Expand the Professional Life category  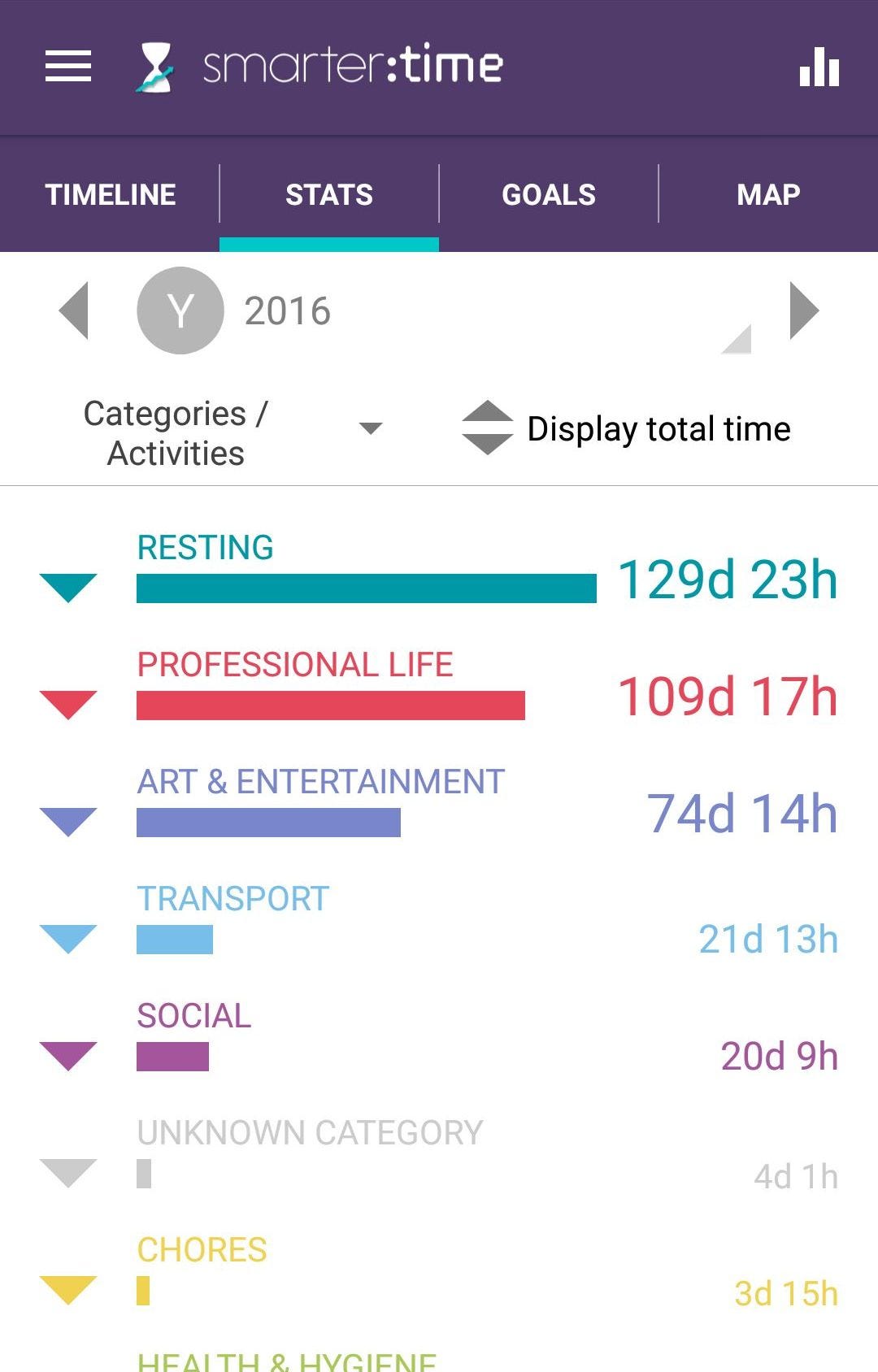click(68, 704)
